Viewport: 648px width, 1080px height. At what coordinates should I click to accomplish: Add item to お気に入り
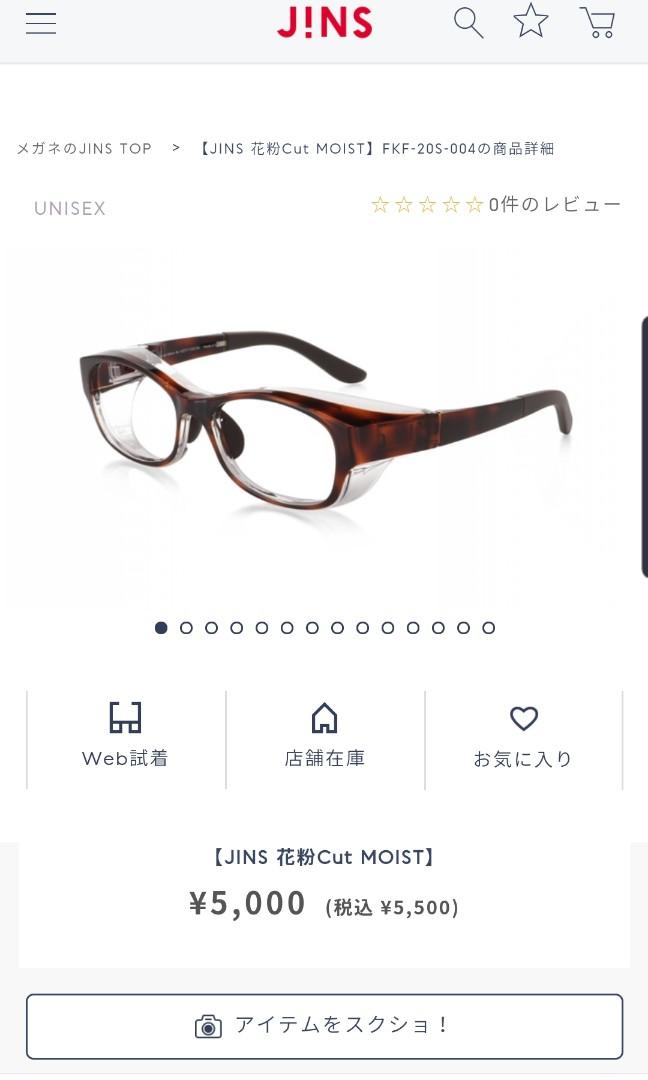click(523, 737)
